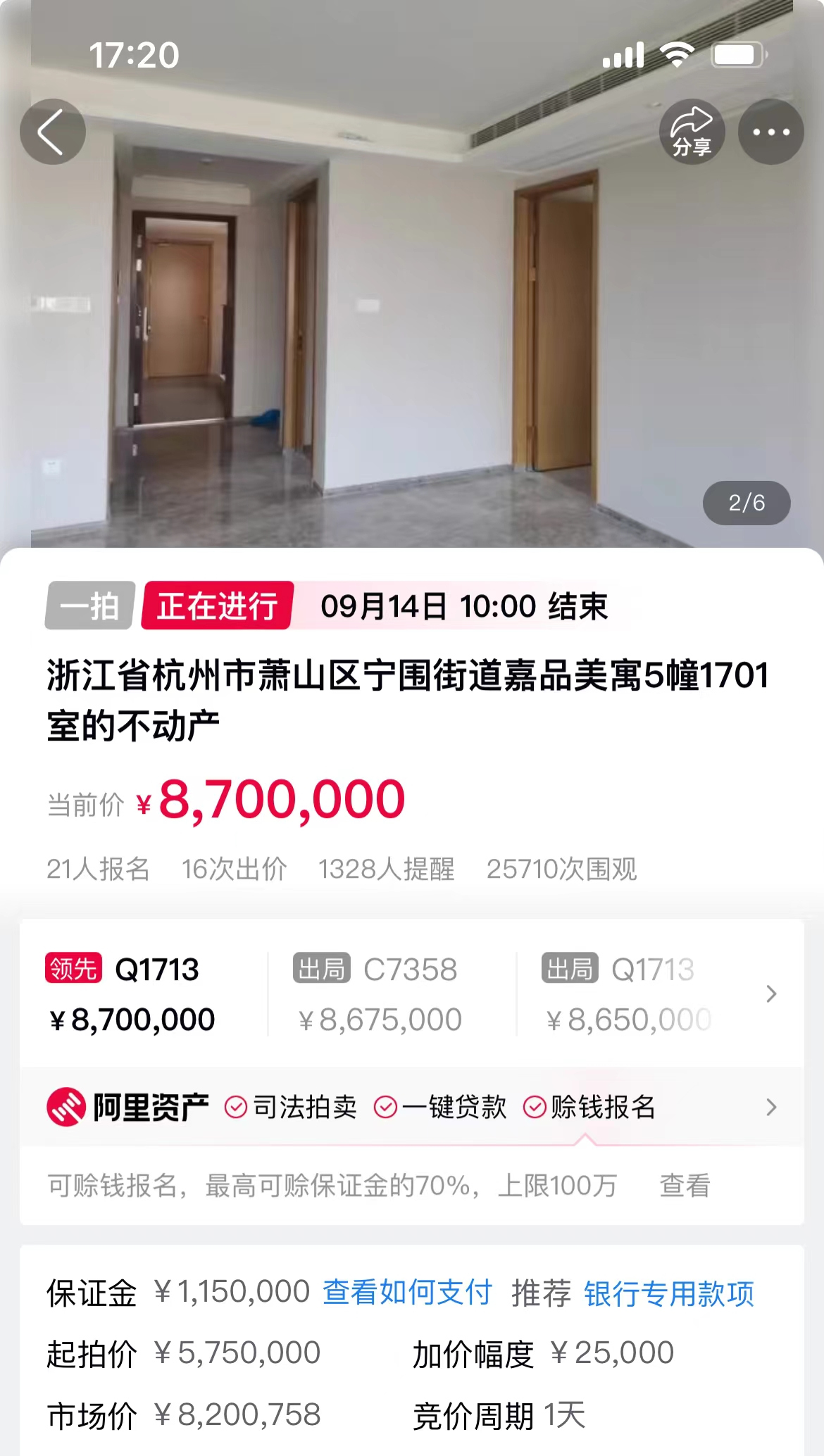Open the 银行专用款项 link

(669, 1293)
